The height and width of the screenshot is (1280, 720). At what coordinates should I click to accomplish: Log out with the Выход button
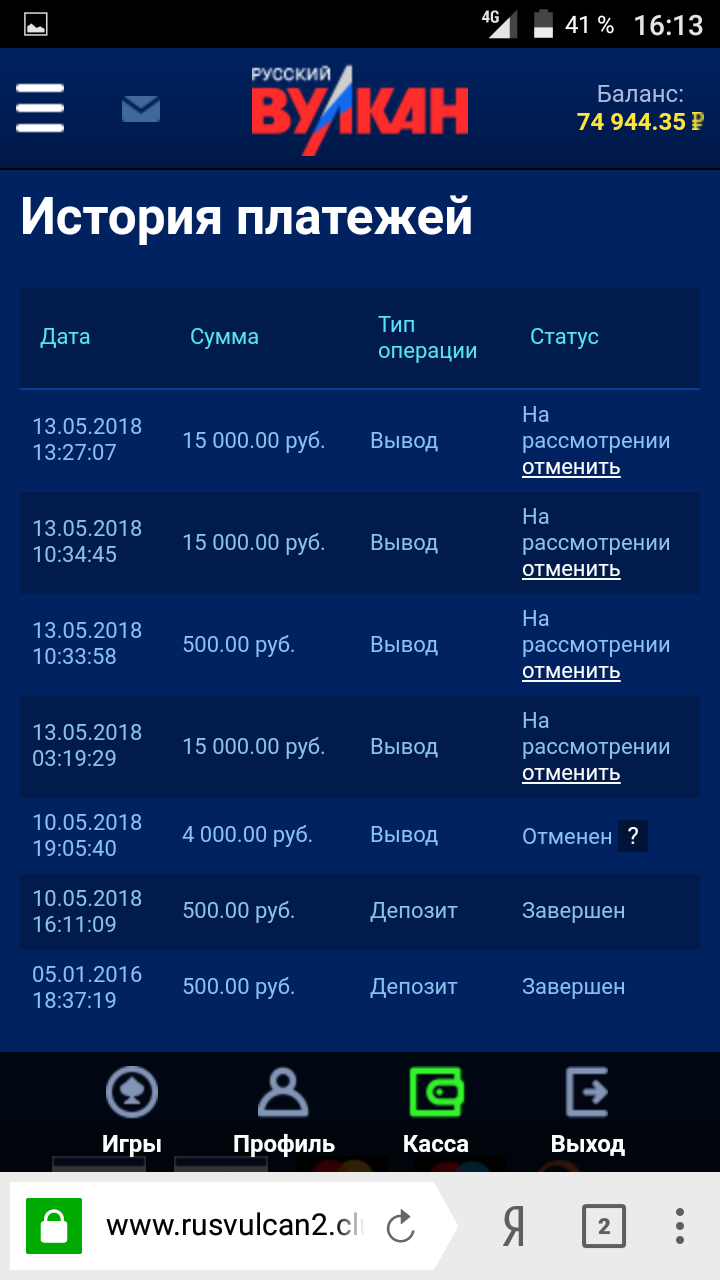(x=588, y=1111)
